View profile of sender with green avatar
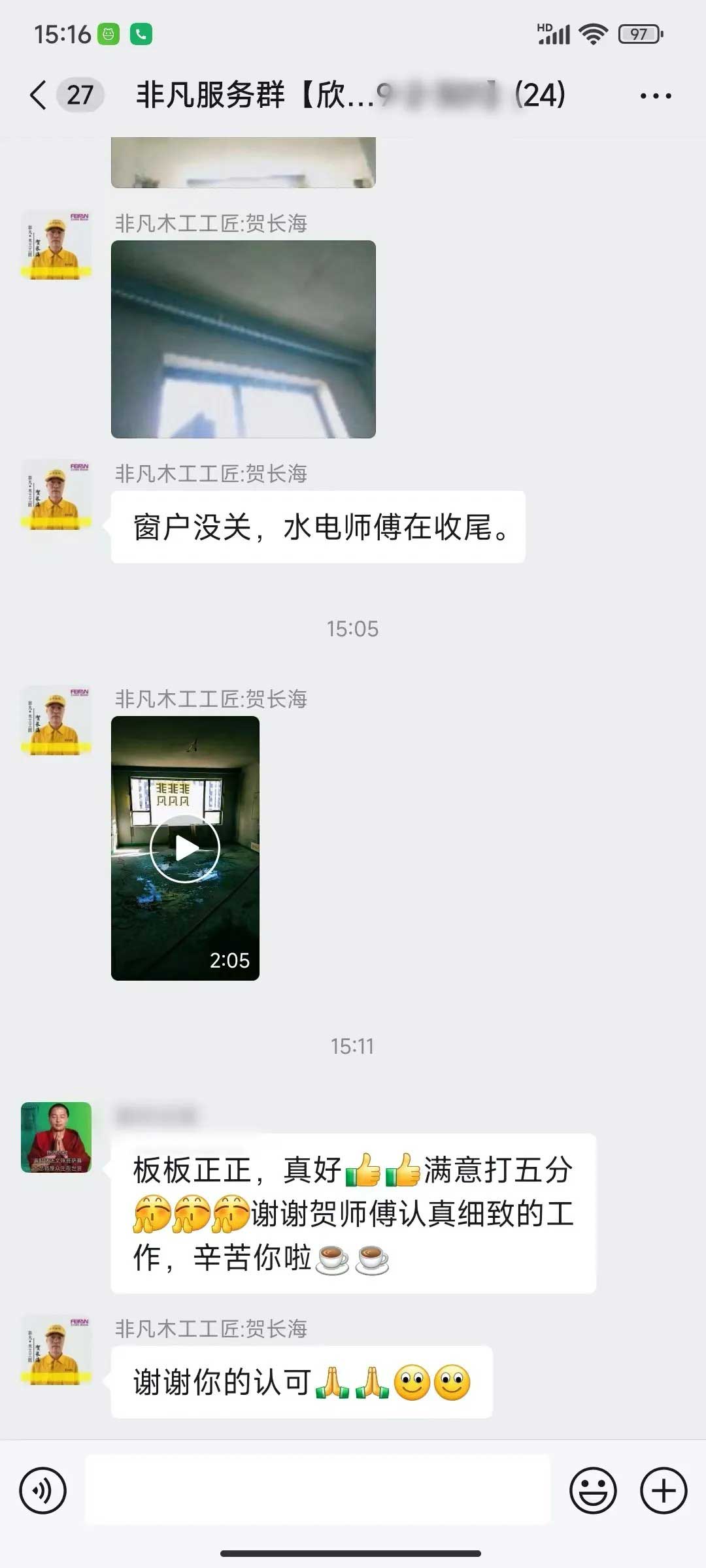 tap(56, 1137)
